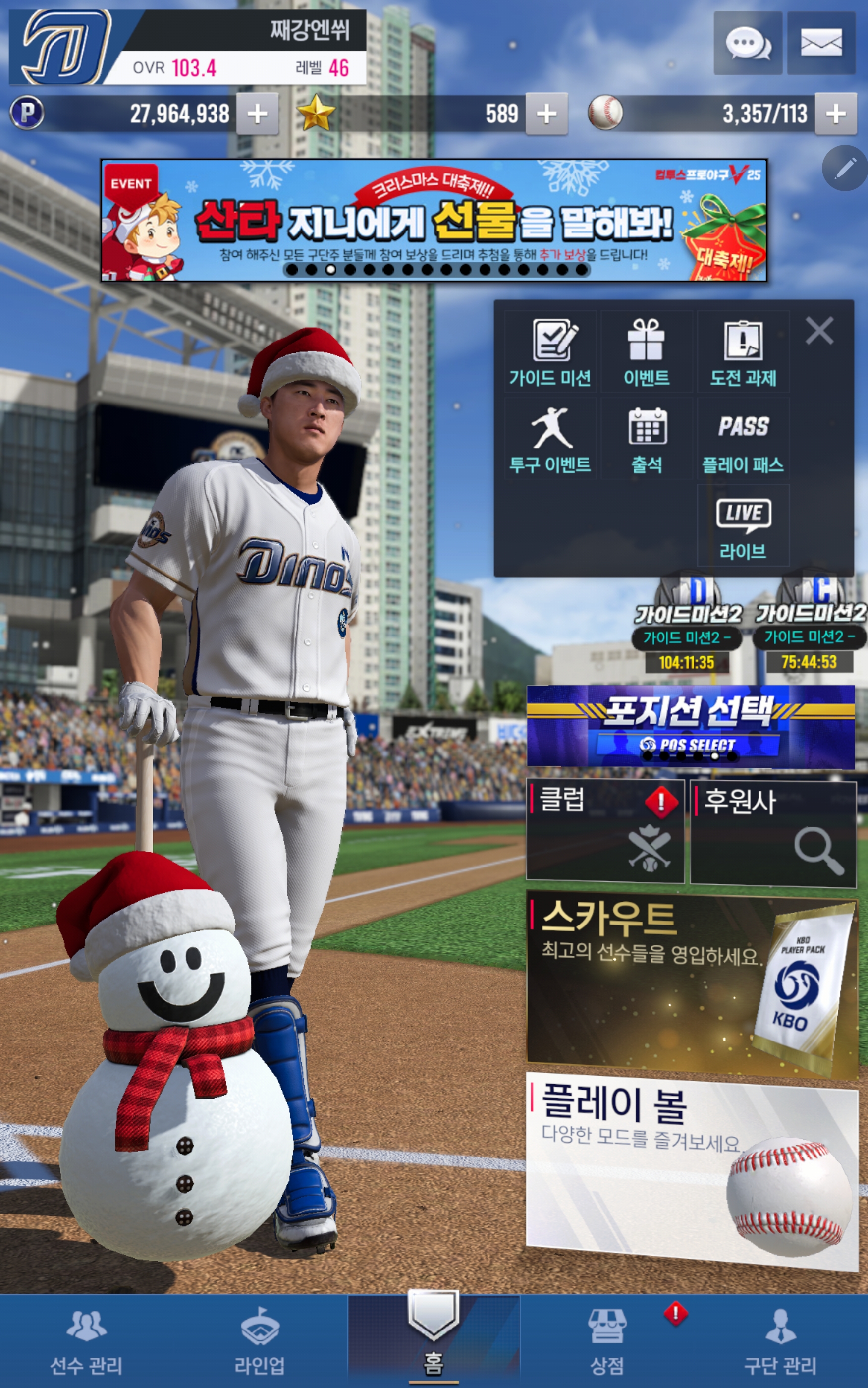Add more stars with the plus button
This screenshot has height=1388, width=868.
point(546,114)
